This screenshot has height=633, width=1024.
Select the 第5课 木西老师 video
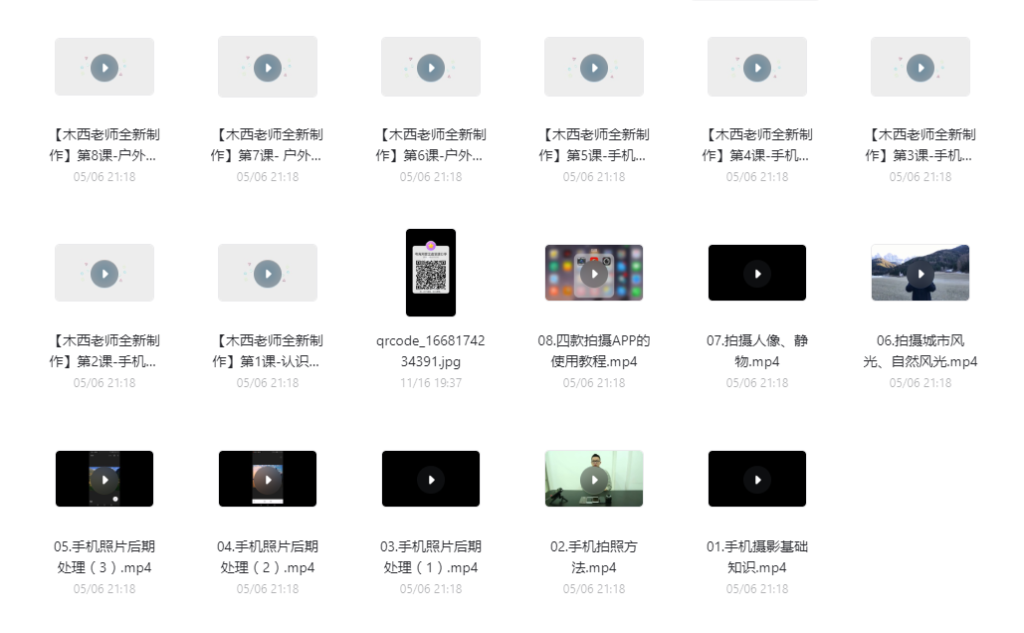594,68
